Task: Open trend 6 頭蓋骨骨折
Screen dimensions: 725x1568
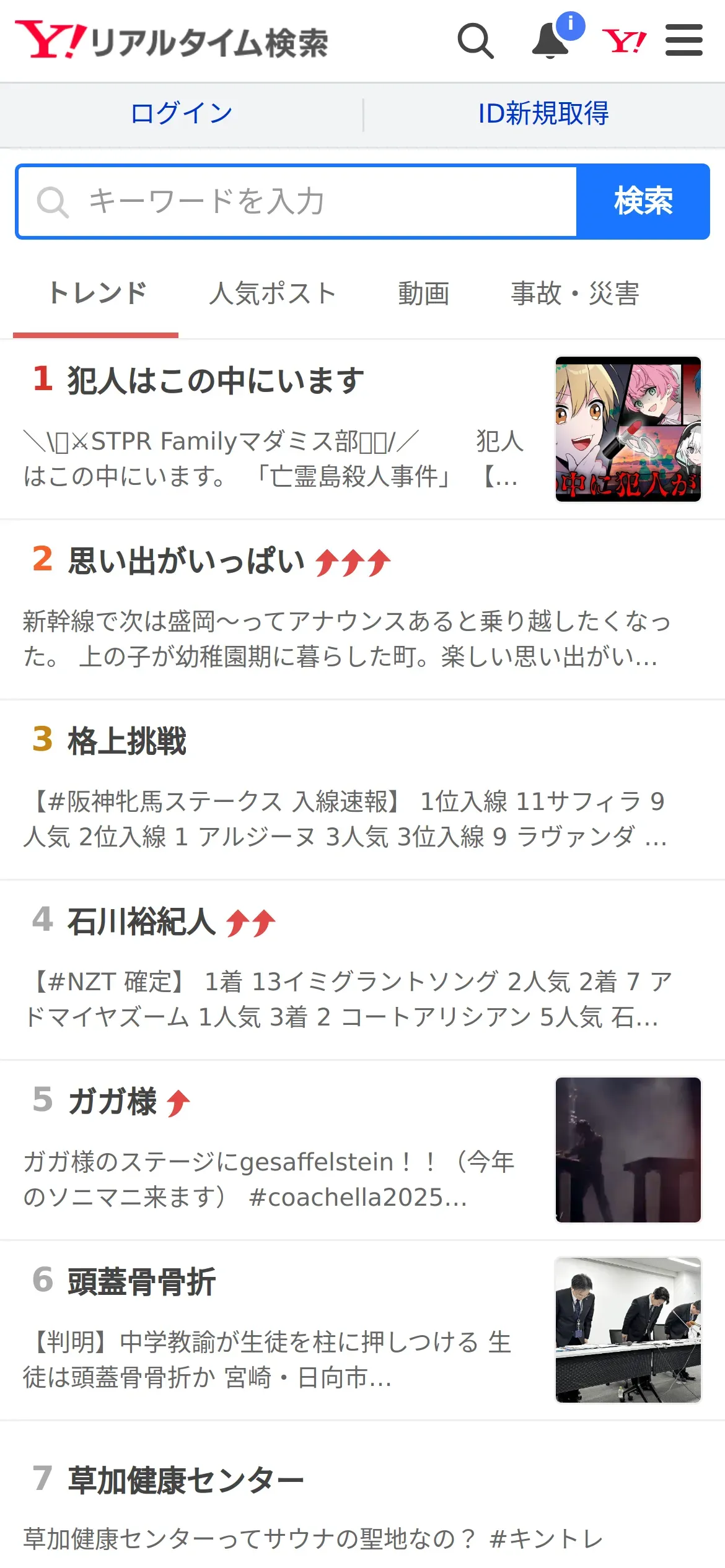Action: pos(362,1330)
